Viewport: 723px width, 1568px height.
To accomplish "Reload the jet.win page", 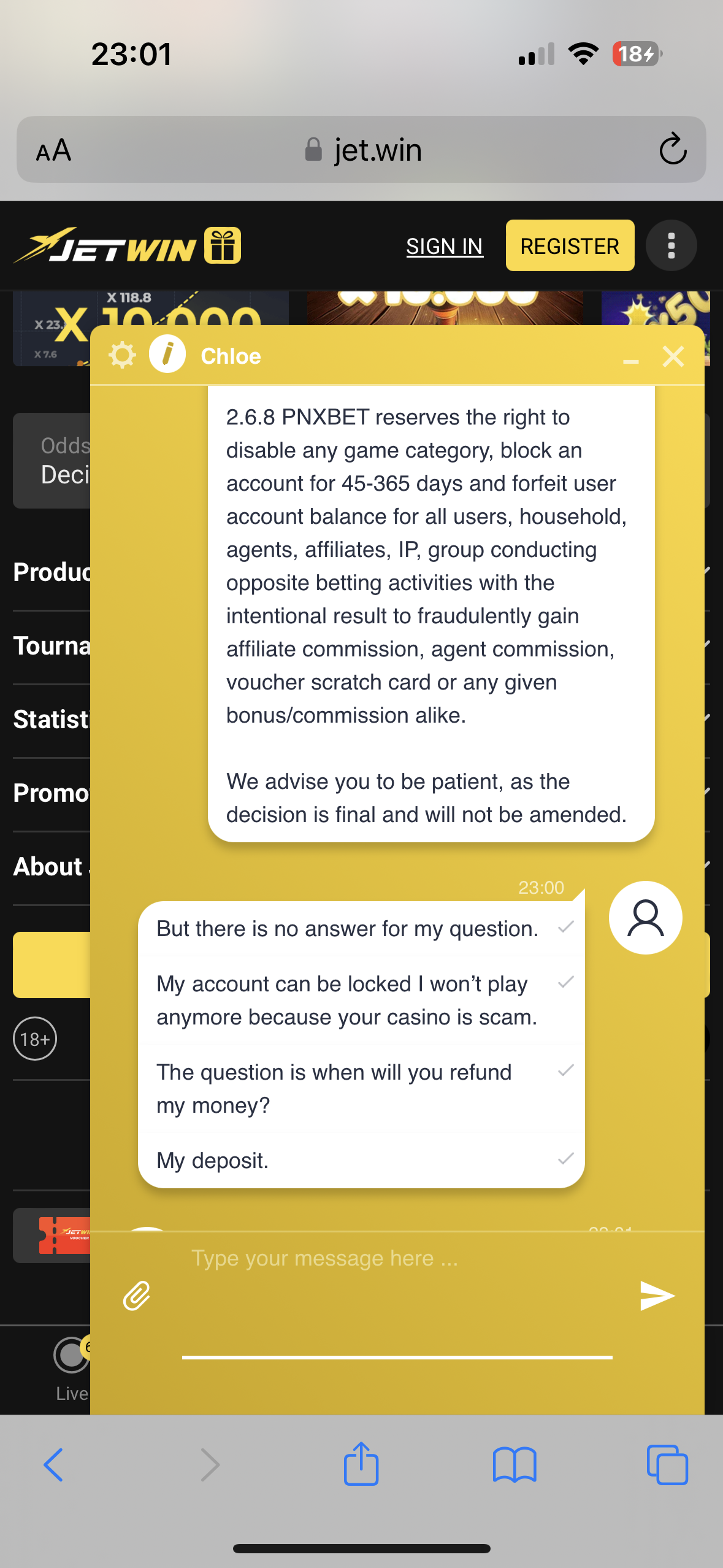I will click(672, 150).
